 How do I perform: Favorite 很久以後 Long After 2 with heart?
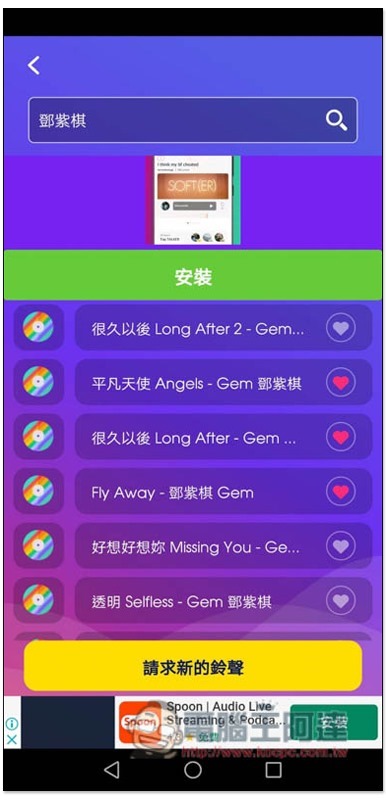point(341,328)
